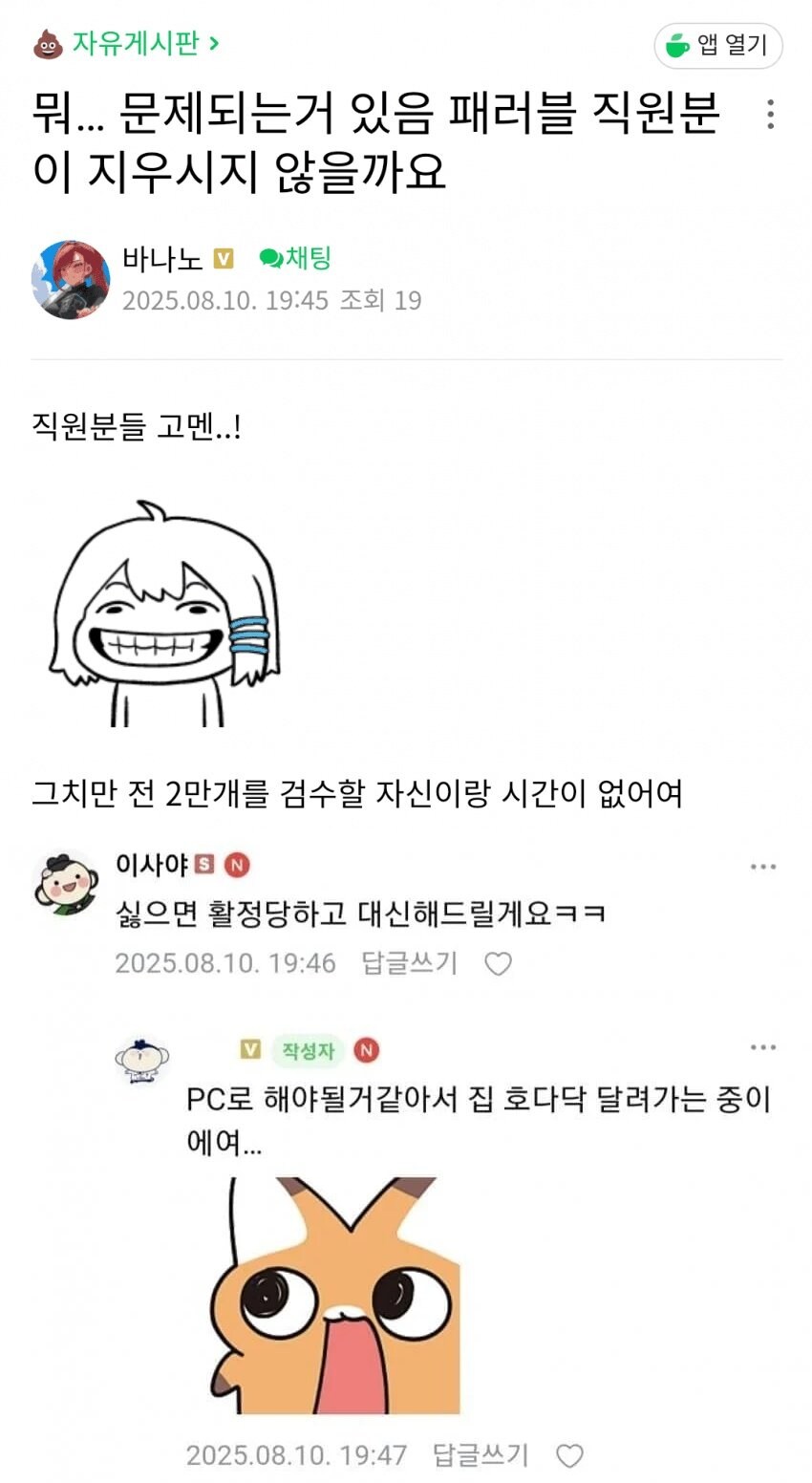Image resolution: width=812 pixels, height=1483 pixels.
Task: Click the yellow V badge on the author's reply
Action: (248, 1048)
